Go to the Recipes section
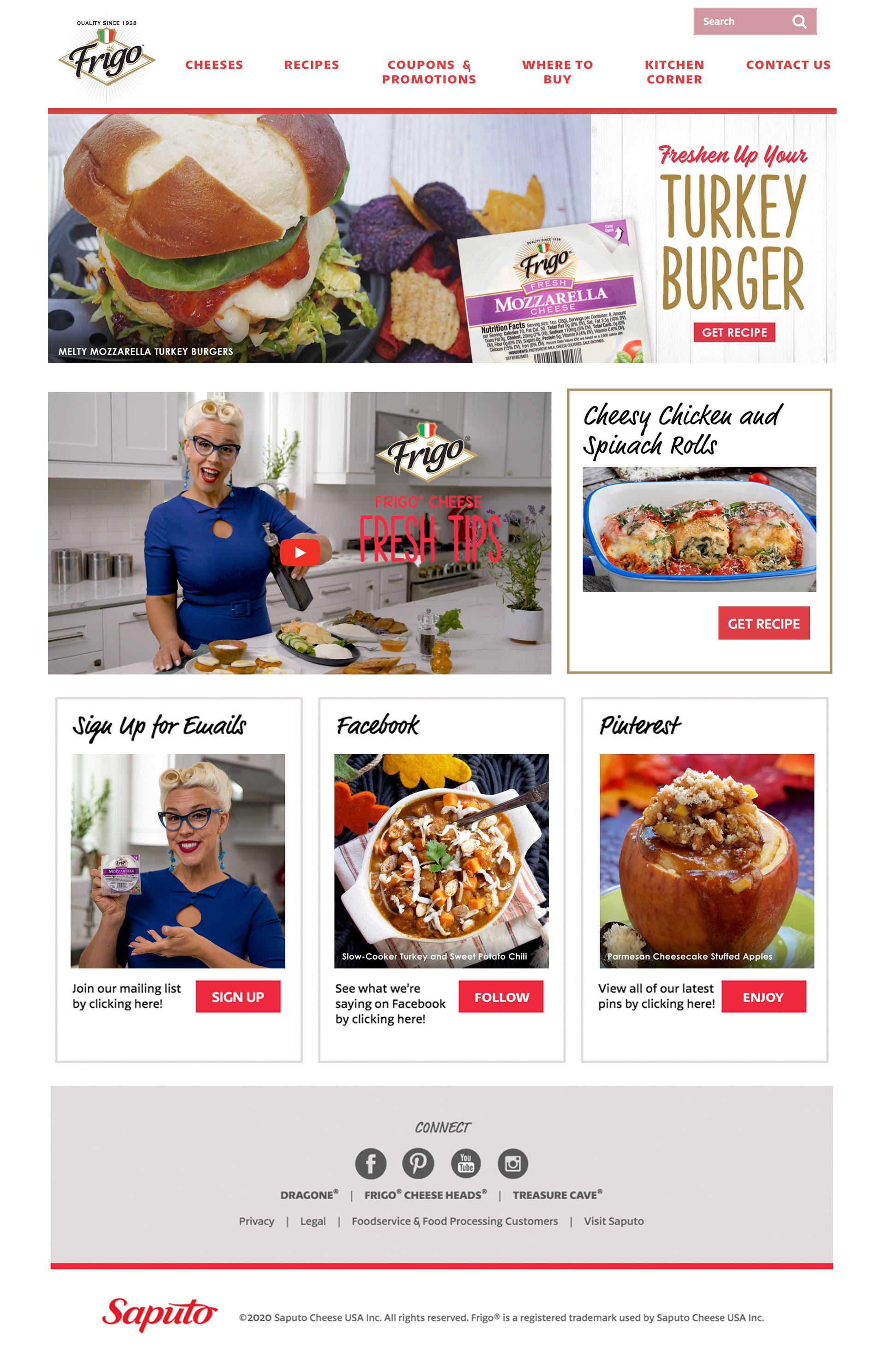885x1372 pixels. coord(312,65)
